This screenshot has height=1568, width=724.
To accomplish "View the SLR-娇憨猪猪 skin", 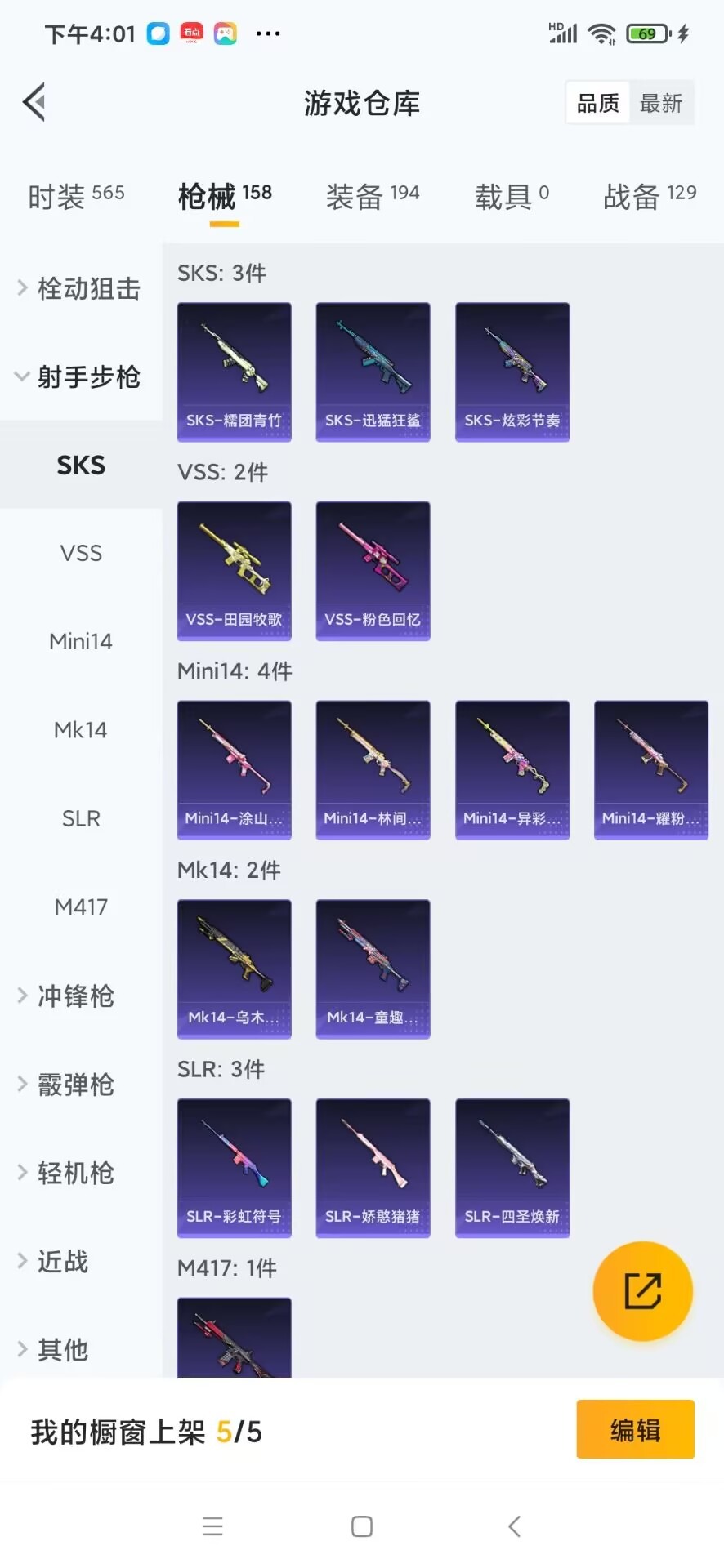I will click(x=373, y=1168).
